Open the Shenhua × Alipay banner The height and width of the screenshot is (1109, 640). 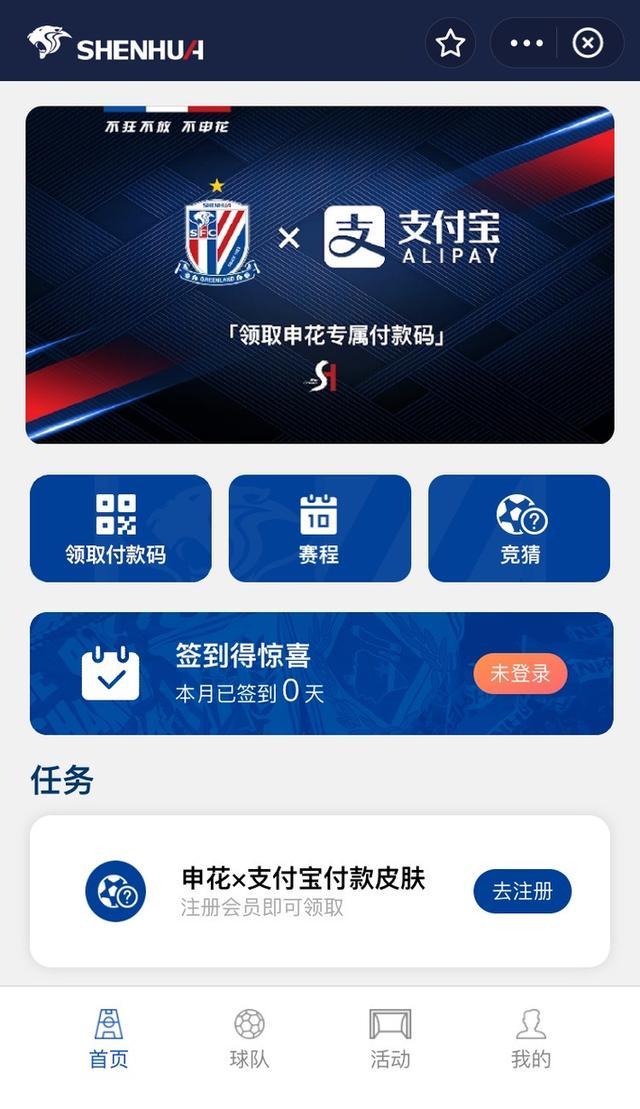click(320, 275)
